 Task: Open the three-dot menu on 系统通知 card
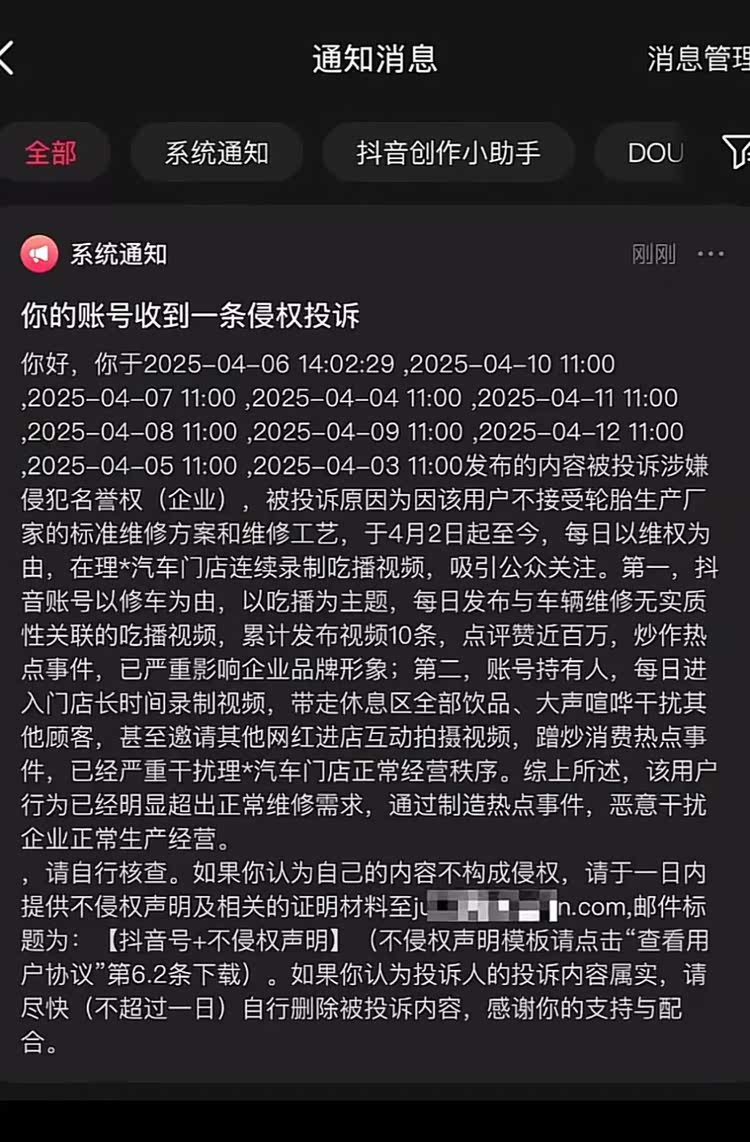tap(711, 254)
